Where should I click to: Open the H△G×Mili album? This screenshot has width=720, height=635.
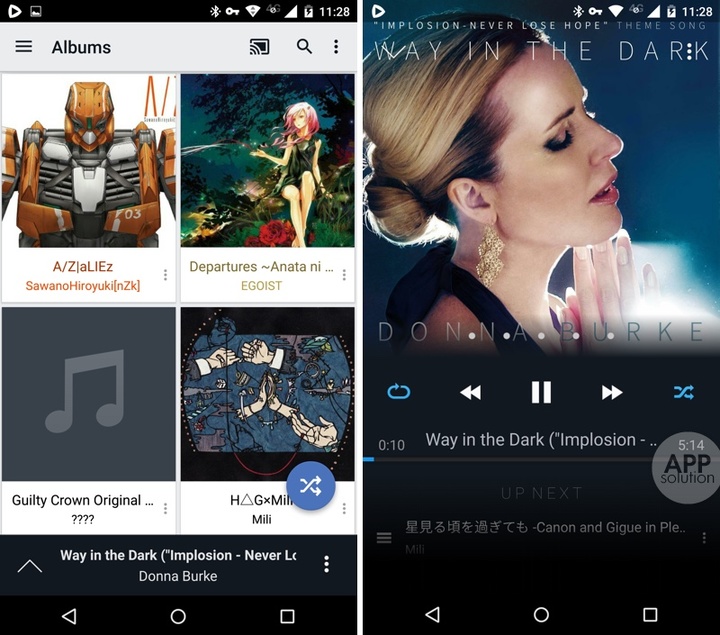pos(267,395)
